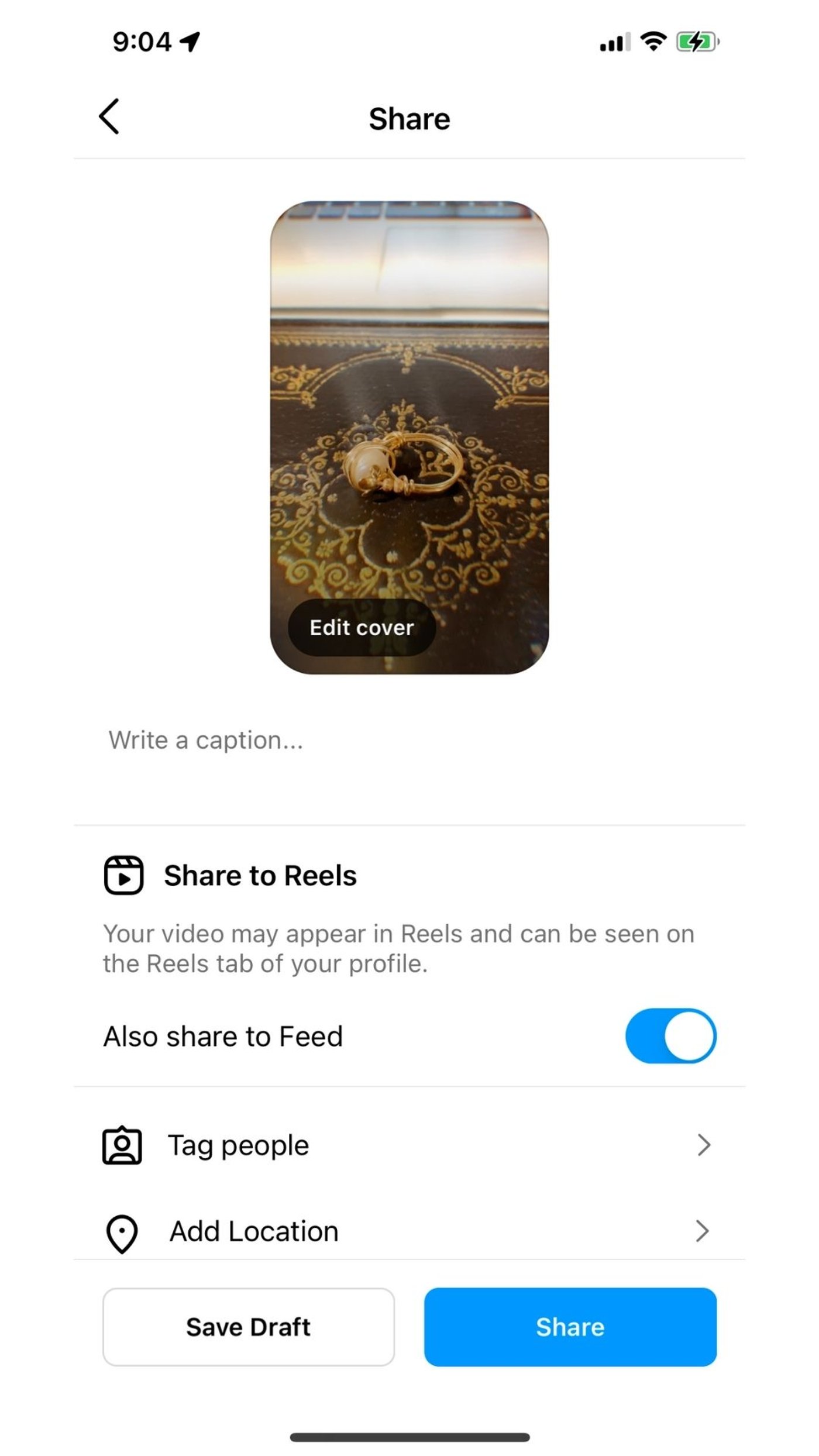
Task: Share the reel with the blue button
Action: [x=570, y=1327]
